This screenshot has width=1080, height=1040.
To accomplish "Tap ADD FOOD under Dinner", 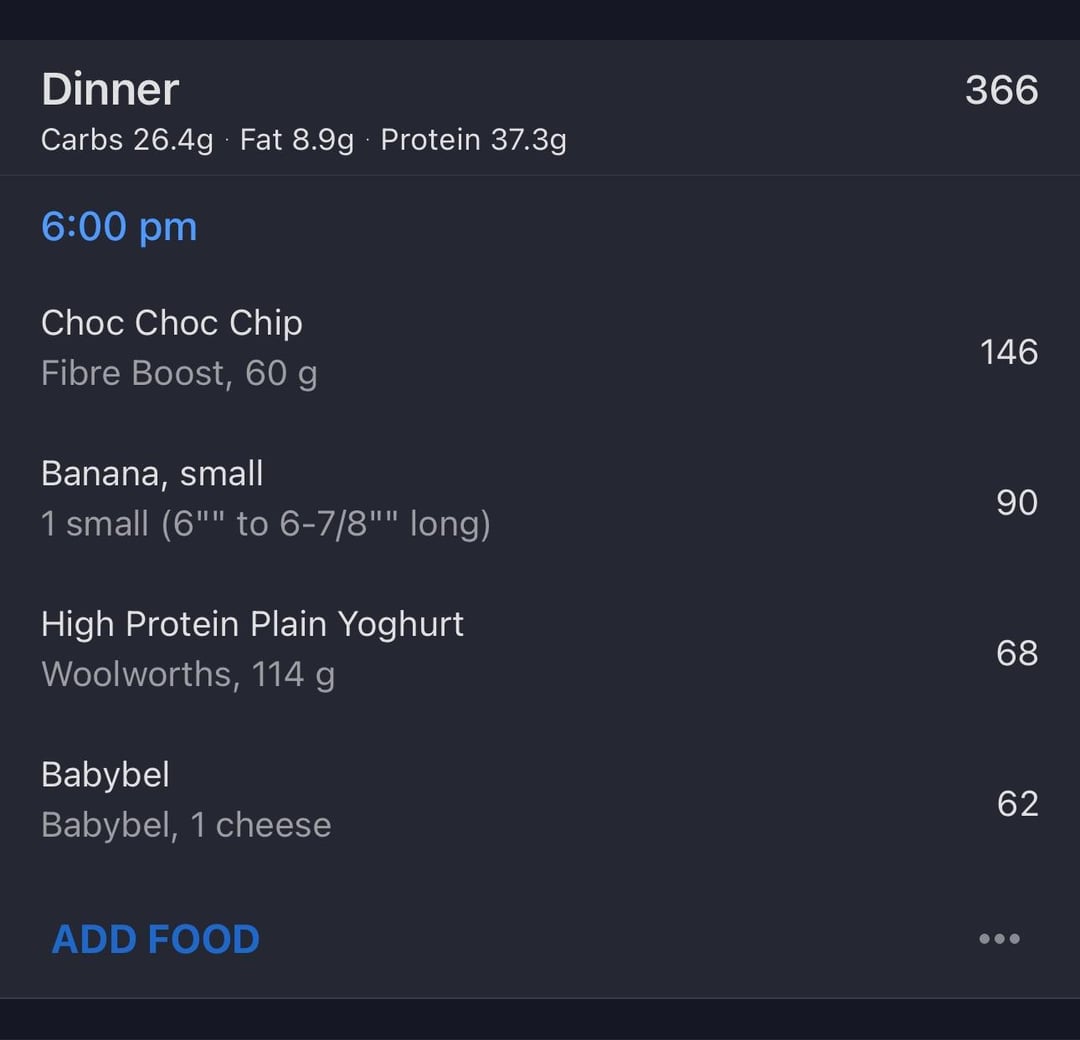I will [x=156, y=939].
